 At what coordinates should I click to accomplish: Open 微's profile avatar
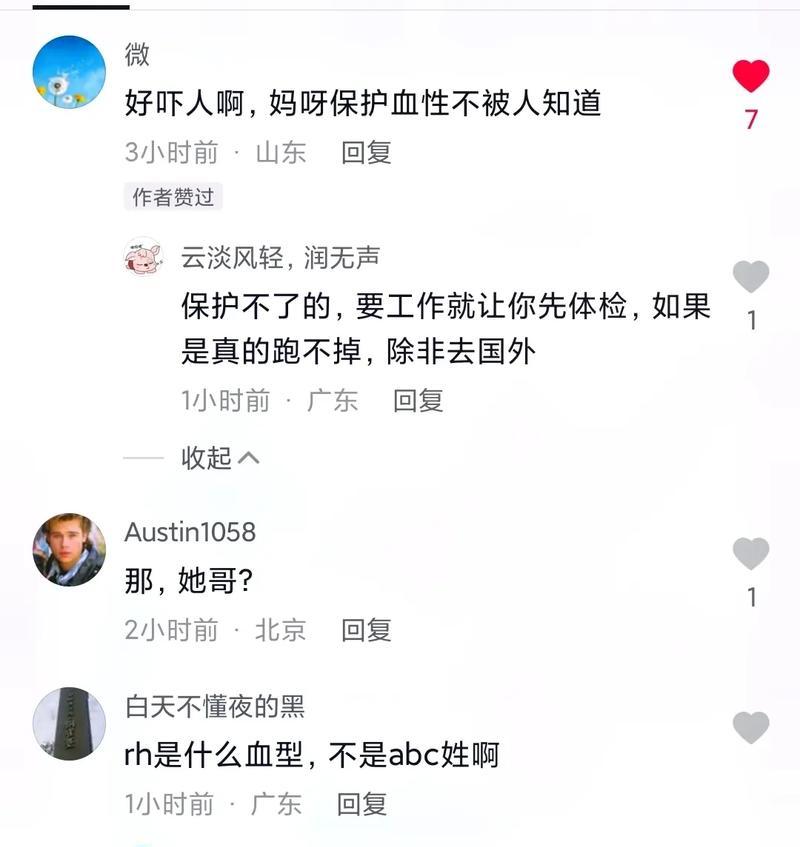click(69, 72)
